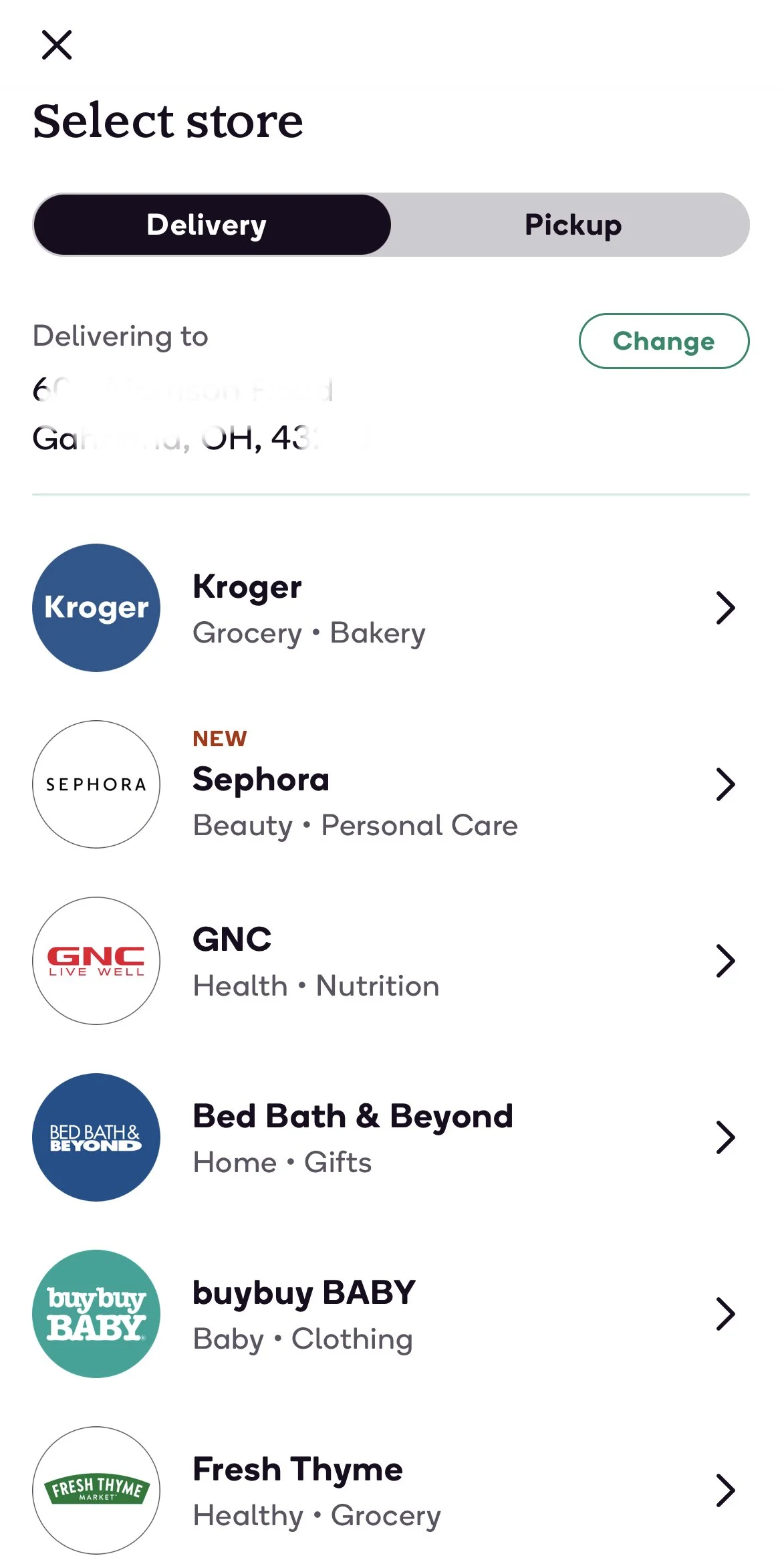Open Bed Bath & Beyond store
The width and height of the screenshot is (782, 1568).
(x=390, y=1137)
